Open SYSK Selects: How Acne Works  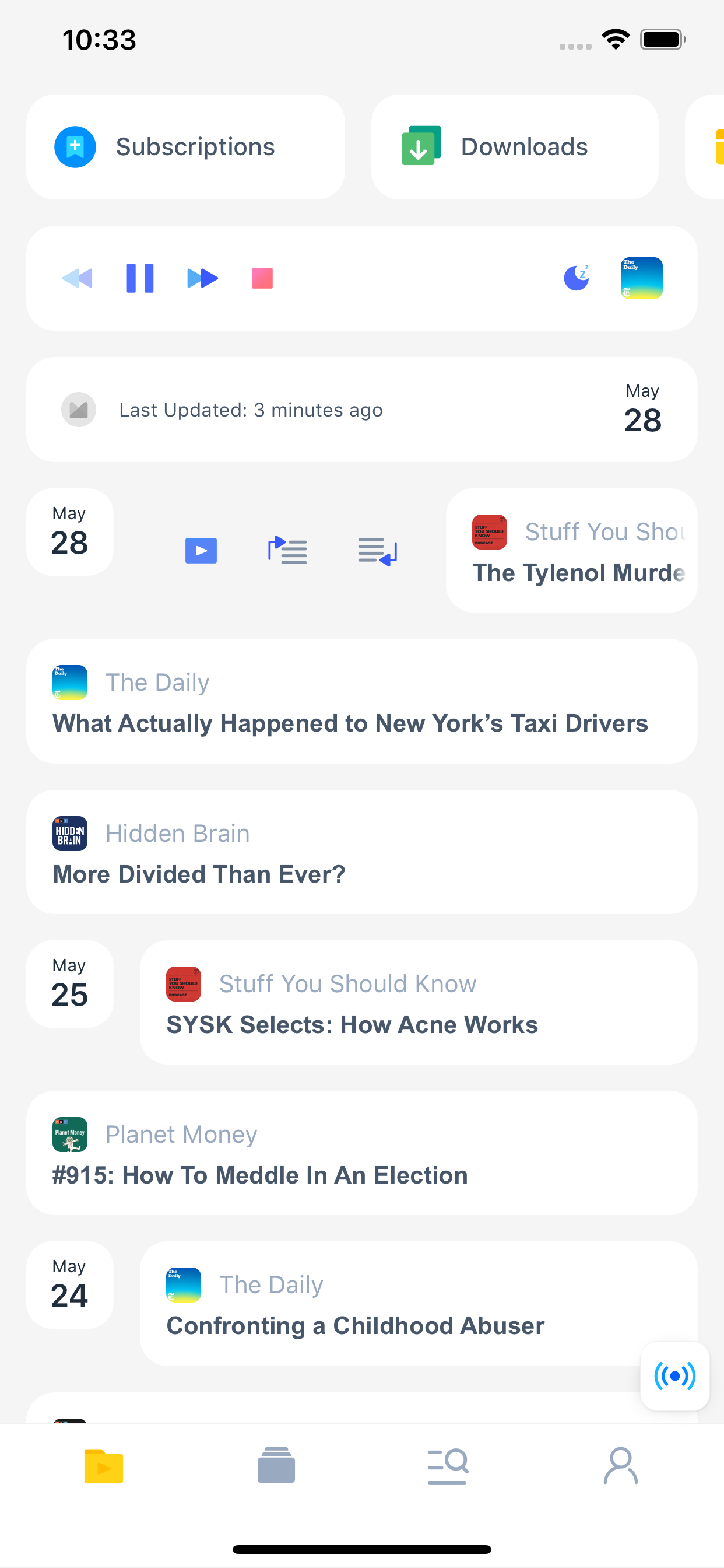coord(418,1003)
